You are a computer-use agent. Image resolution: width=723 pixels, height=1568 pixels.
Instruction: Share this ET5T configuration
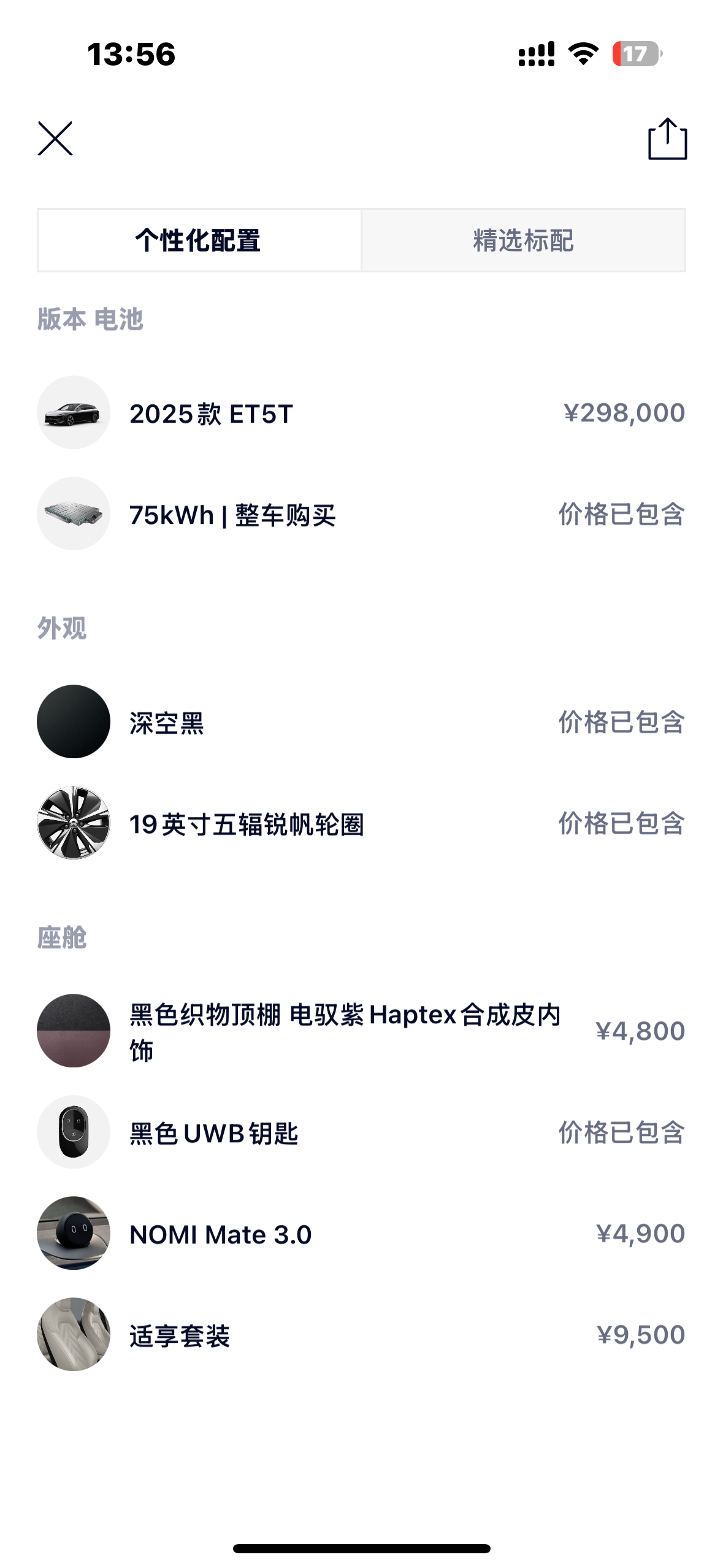[x=667, y=139]
